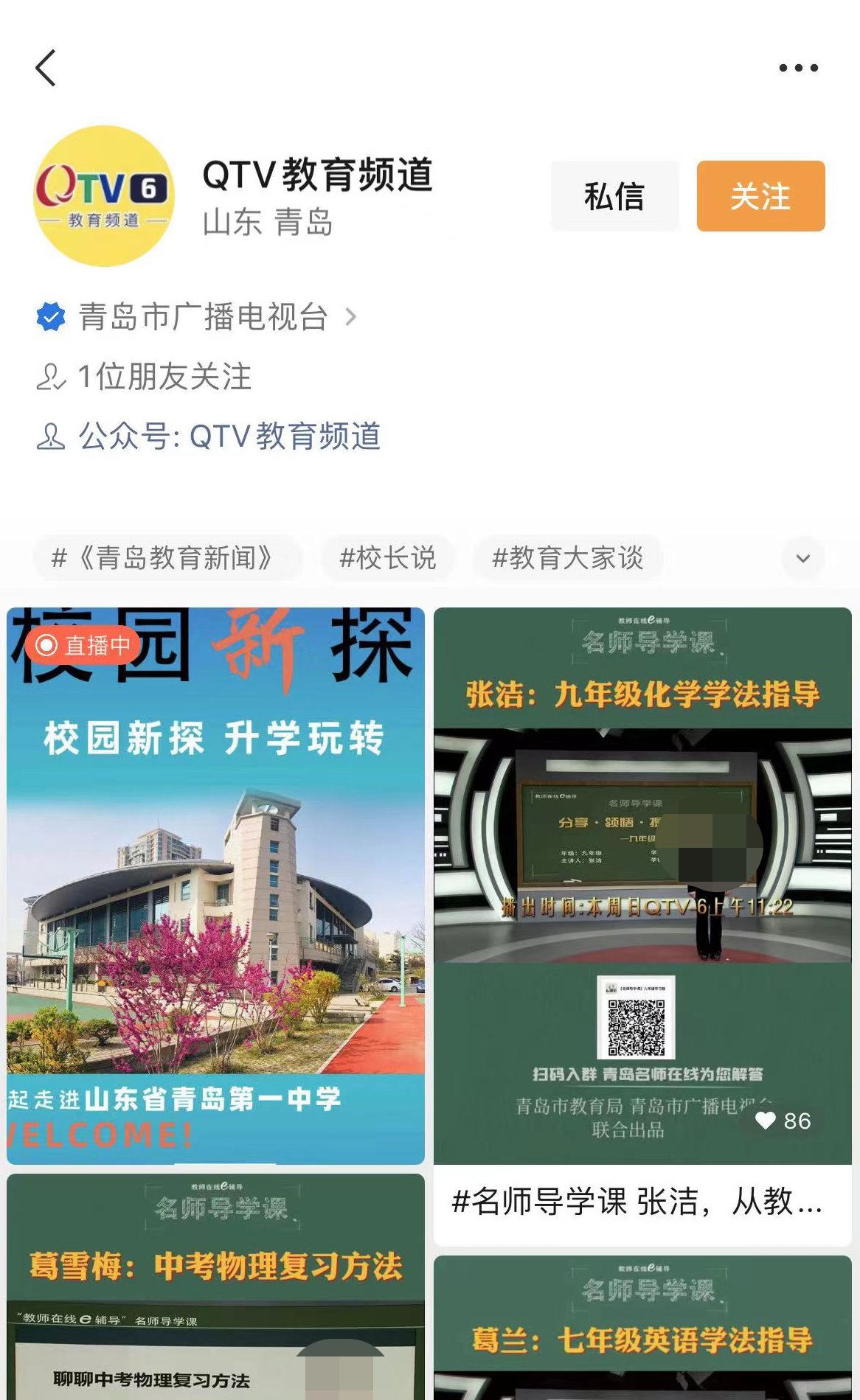Open the 公众号 QTV教育频道 link

pos(284,436)
